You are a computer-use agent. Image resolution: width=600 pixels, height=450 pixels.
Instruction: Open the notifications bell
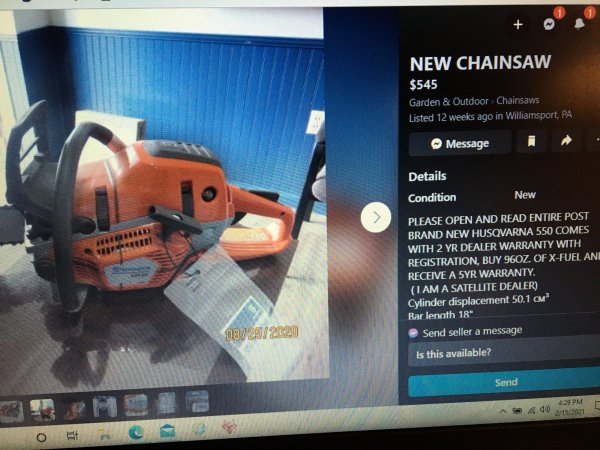pos(579,24)
